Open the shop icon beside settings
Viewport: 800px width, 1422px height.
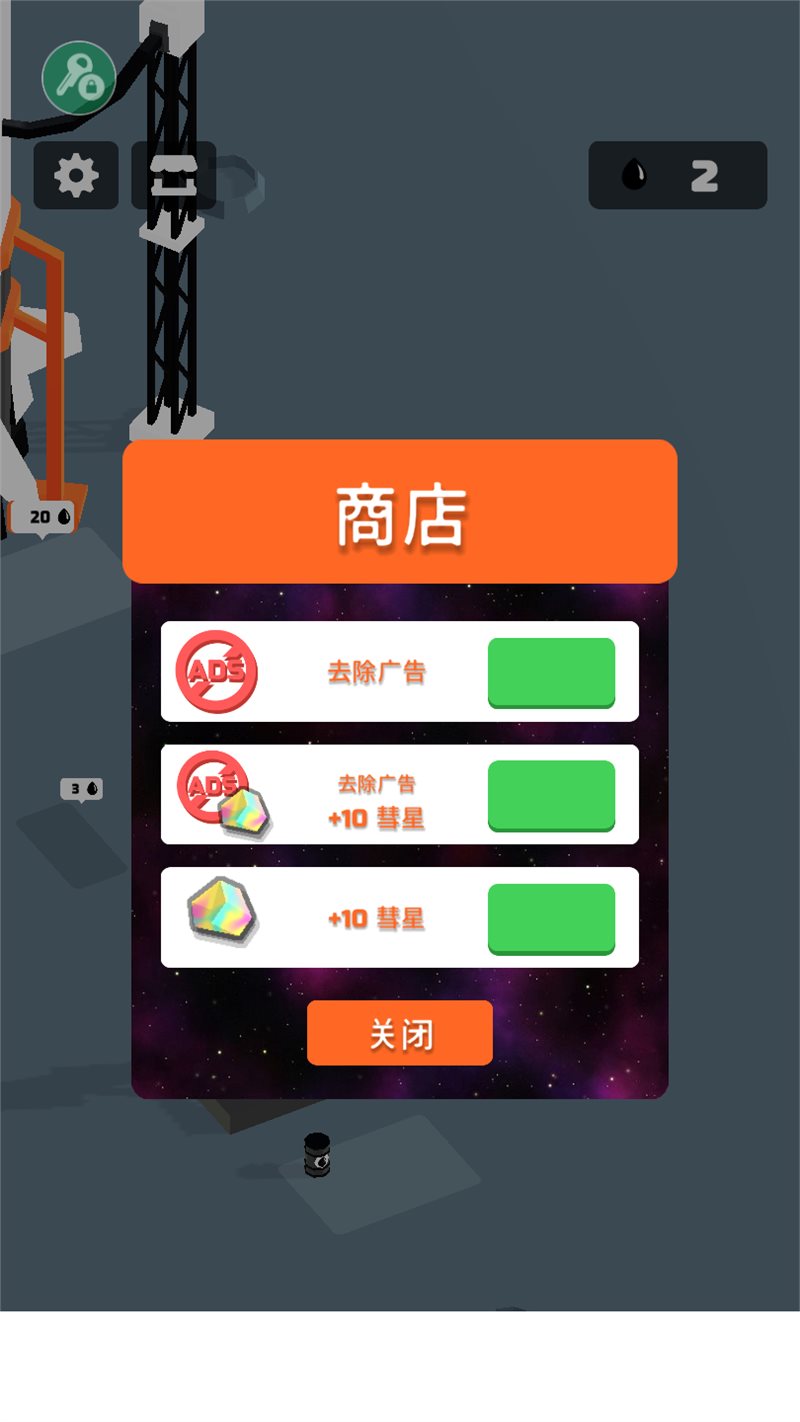coord(174,176)
